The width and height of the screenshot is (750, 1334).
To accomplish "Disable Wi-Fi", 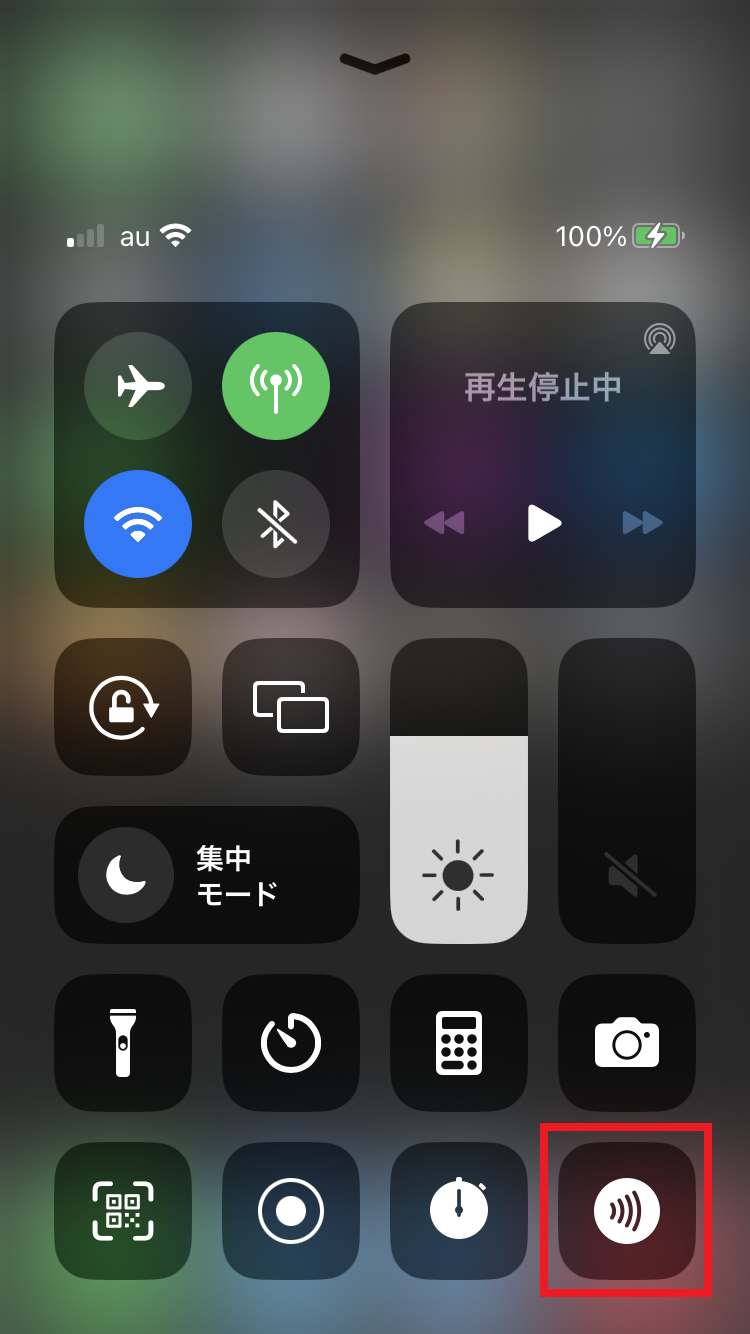I will [138, 524].
